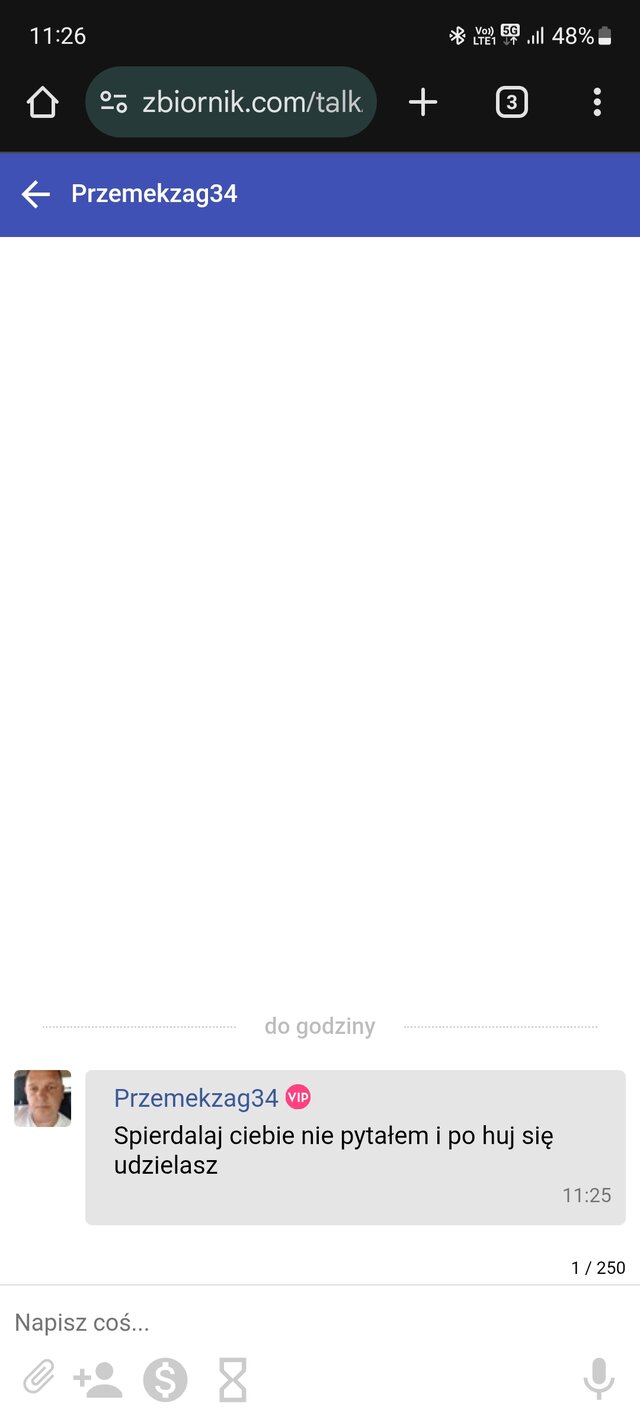640x1422 pixels.
Task: Tap the browser home button
Action: point(42,102)
